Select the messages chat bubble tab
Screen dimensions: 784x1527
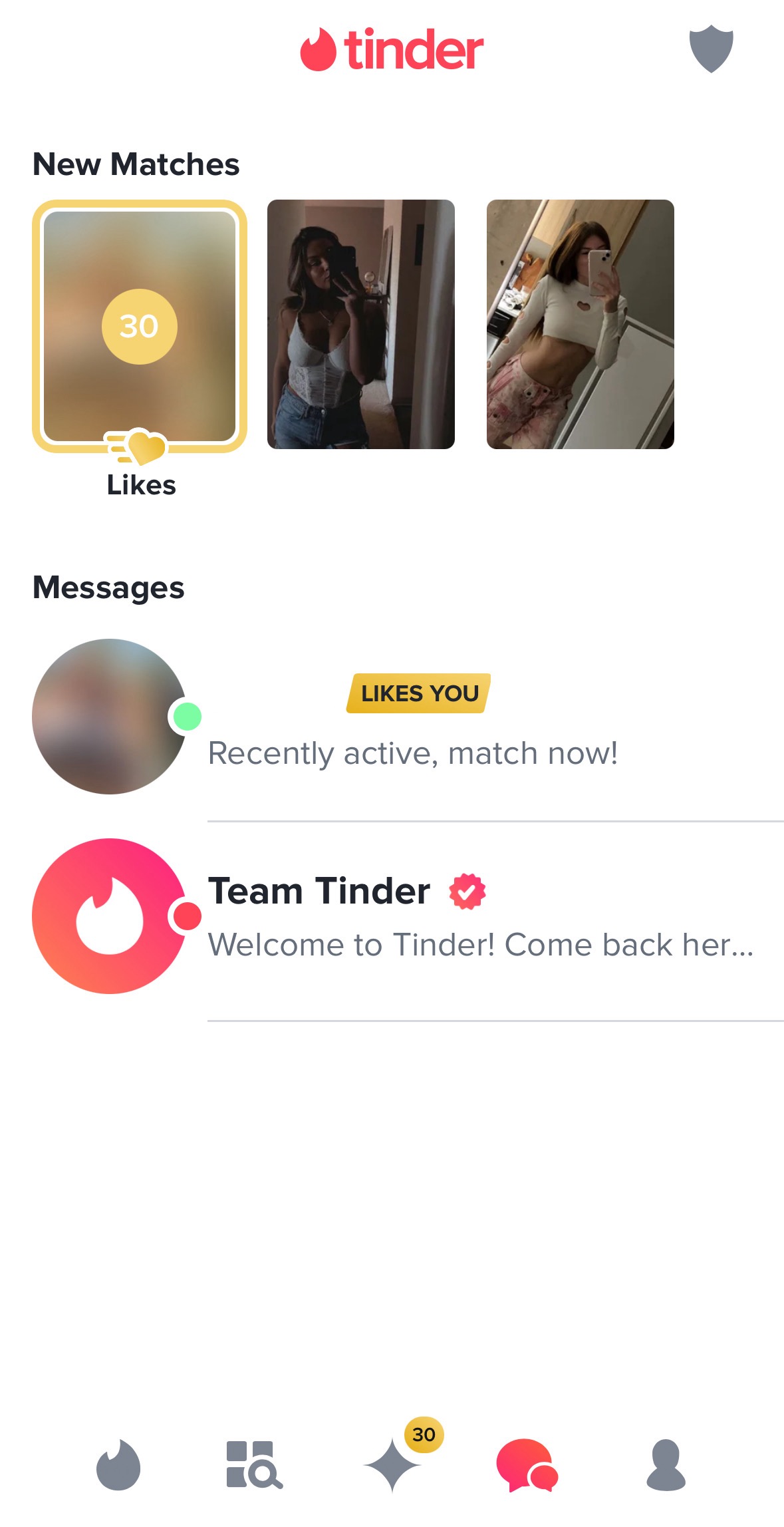pos(527,1464)
